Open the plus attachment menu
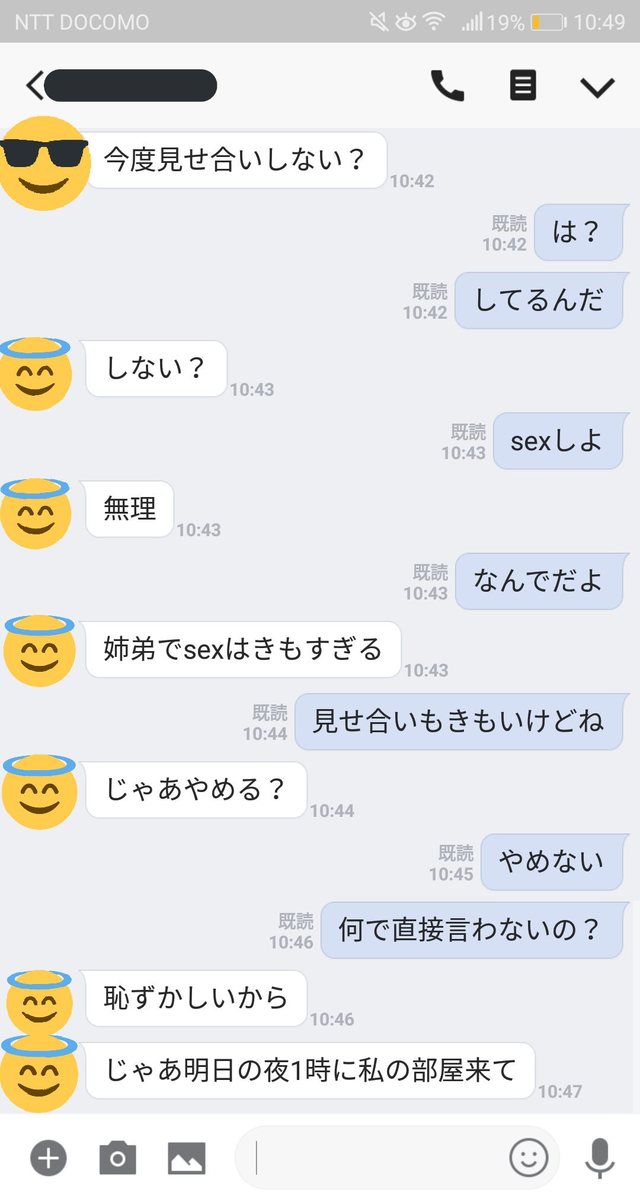The width and height of the screenshot is (640, 1202). tap(48, 1159)
